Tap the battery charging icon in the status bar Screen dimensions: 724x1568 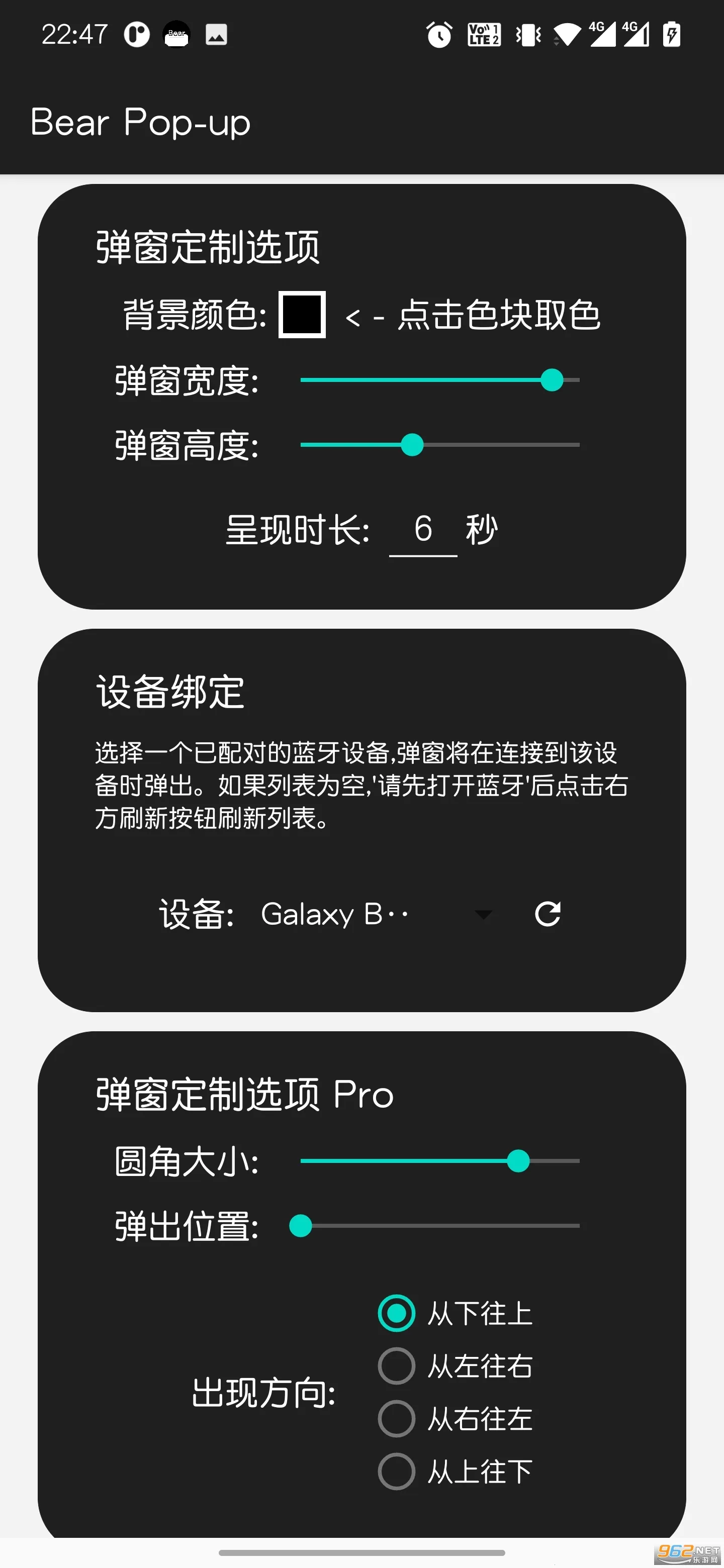[671, 35]
